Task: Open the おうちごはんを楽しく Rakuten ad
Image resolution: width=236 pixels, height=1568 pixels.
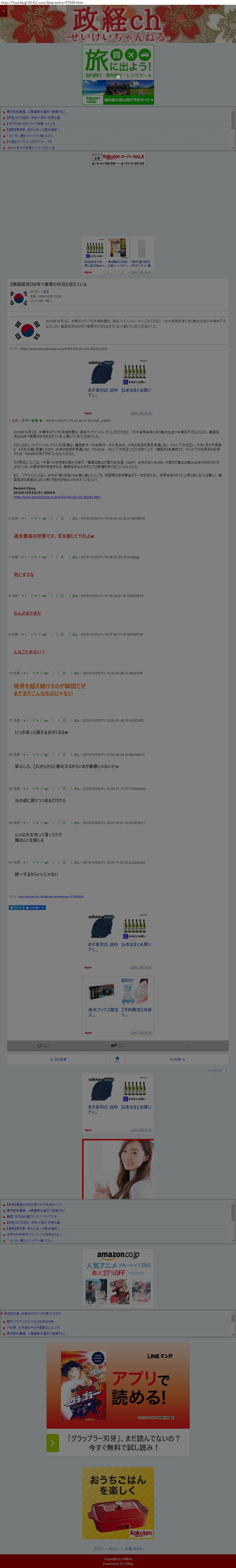Action: point(118,1502)
